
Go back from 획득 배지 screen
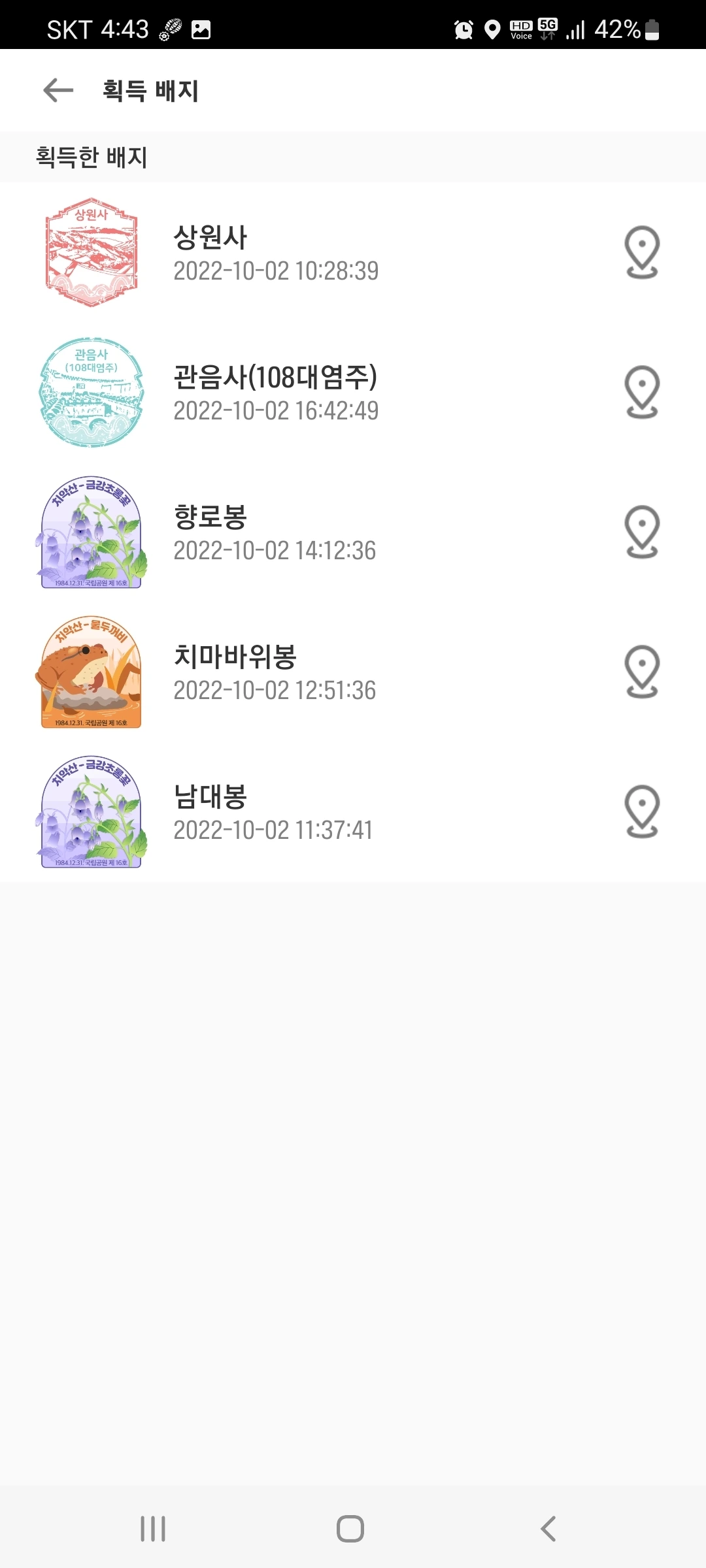tap(58, 90)
